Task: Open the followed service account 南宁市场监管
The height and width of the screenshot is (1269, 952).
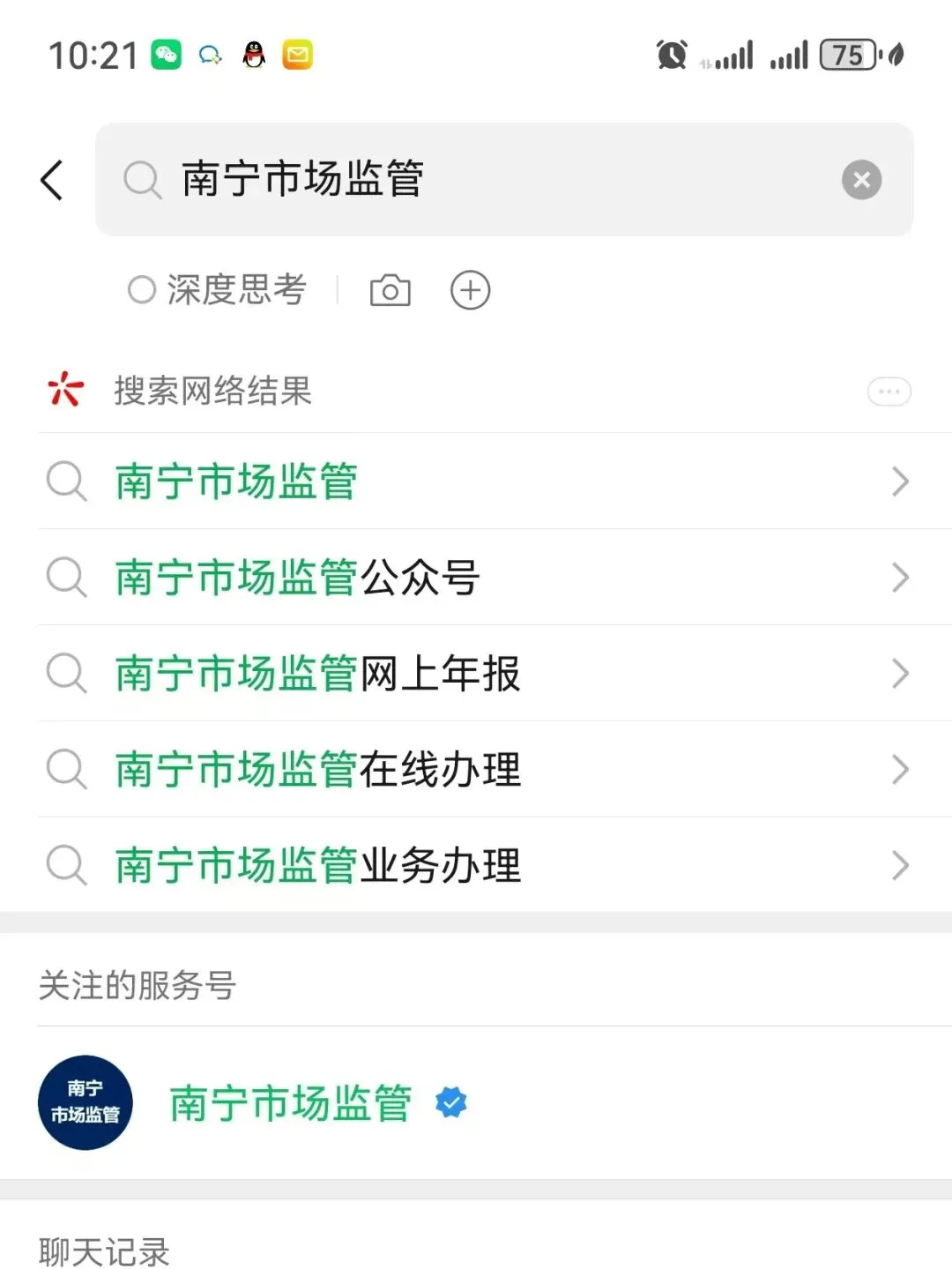Action: point(476,1103)
